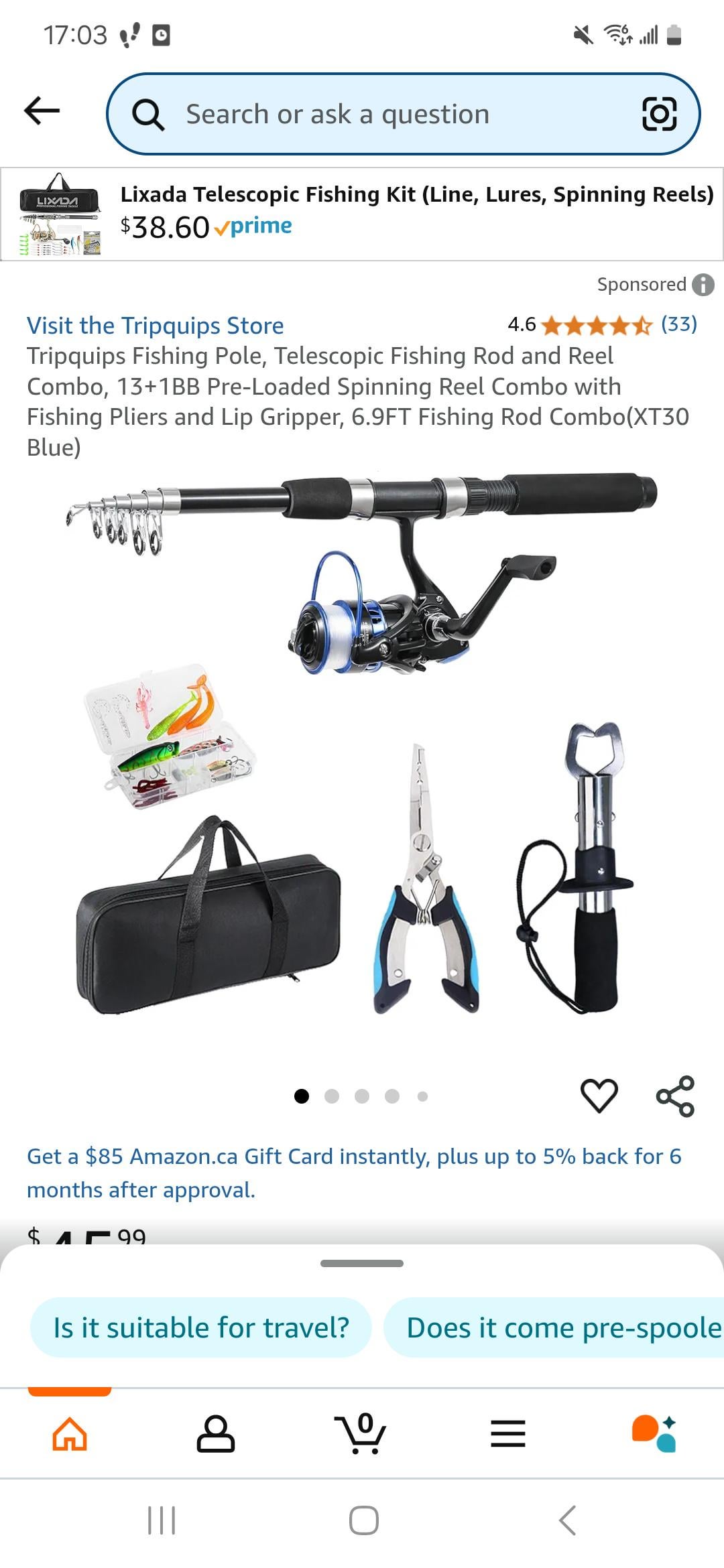Open the Sponsored info icon

[703, 285]
